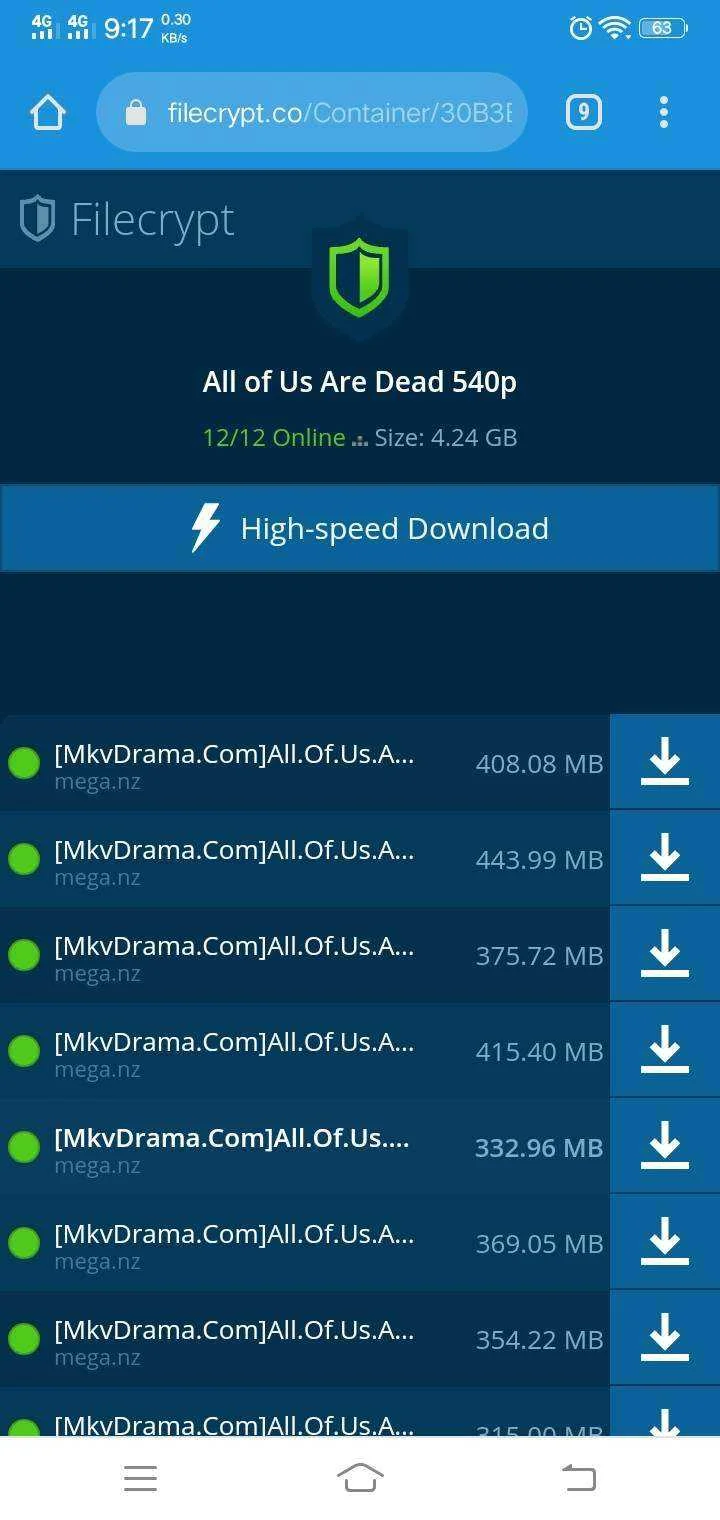Start the High-speed Download
Screen dimensions: 720x1520
pos(360,528)
